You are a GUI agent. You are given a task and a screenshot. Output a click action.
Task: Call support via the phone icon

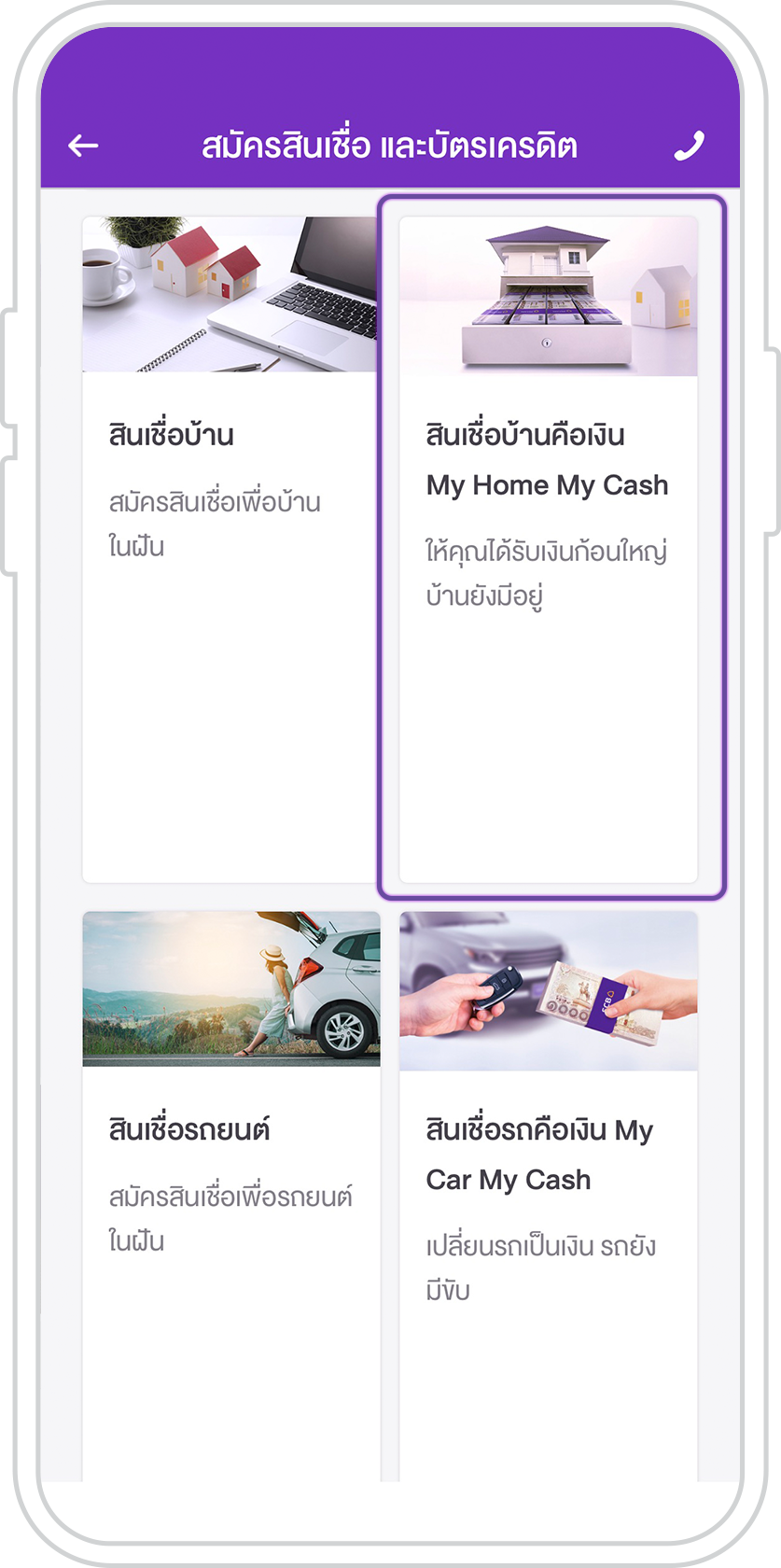[689, 146]
